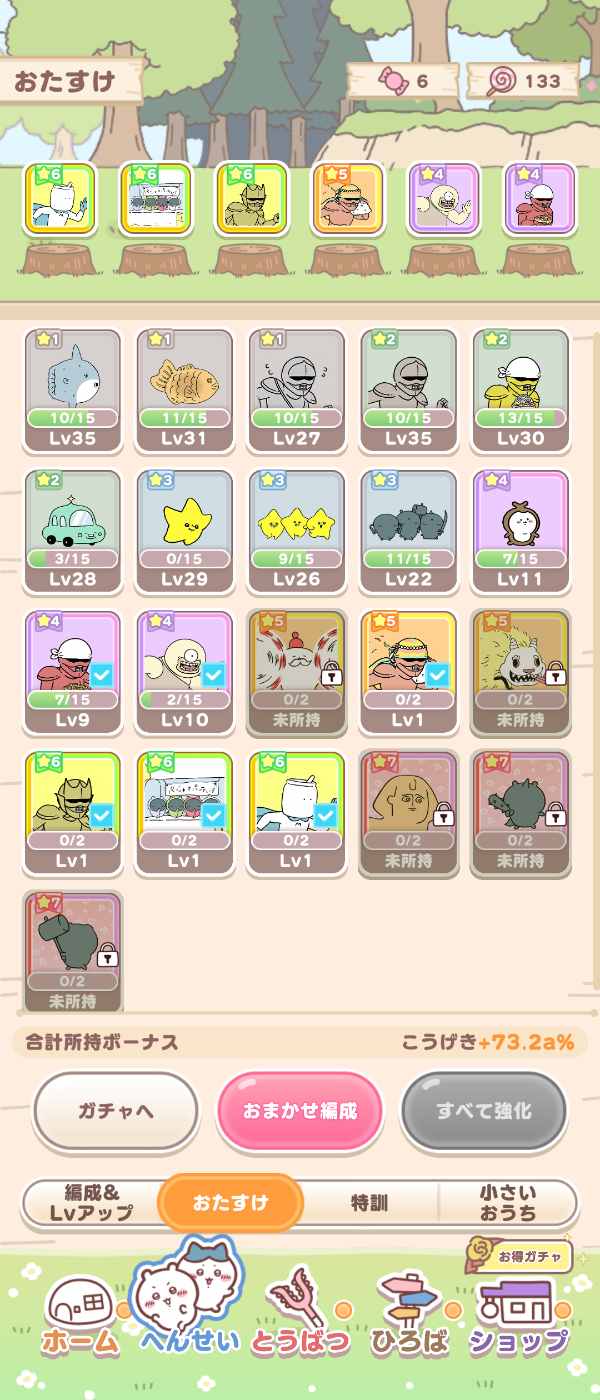Select the green car card at Lv28

(73, 532)
